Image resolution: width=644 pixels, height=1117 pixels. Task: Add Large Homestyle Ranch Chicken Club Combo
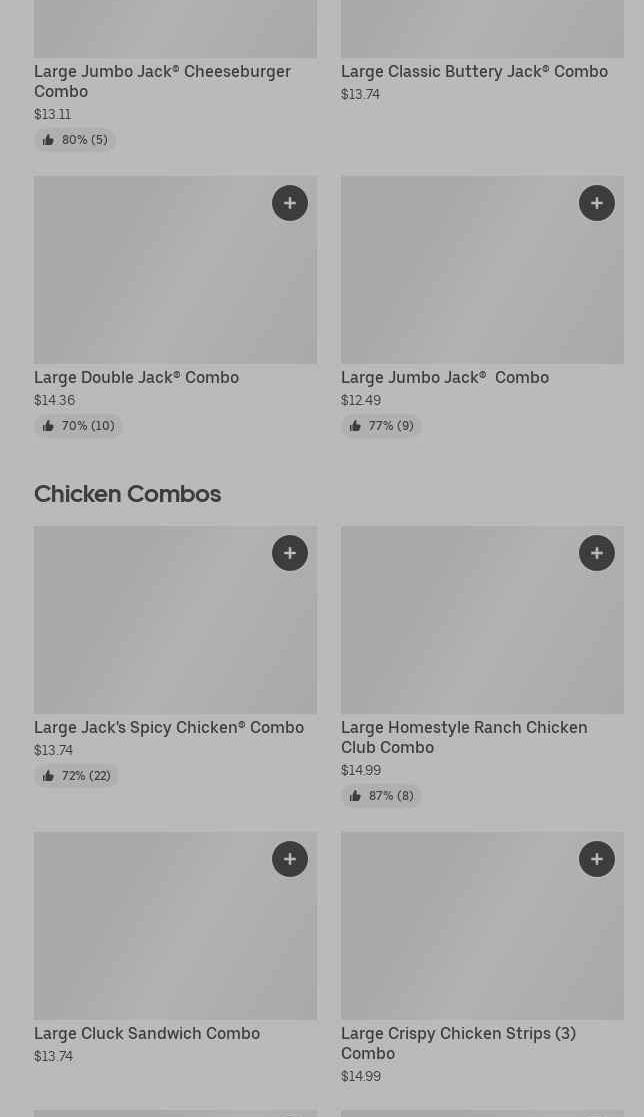pos(597,553)
